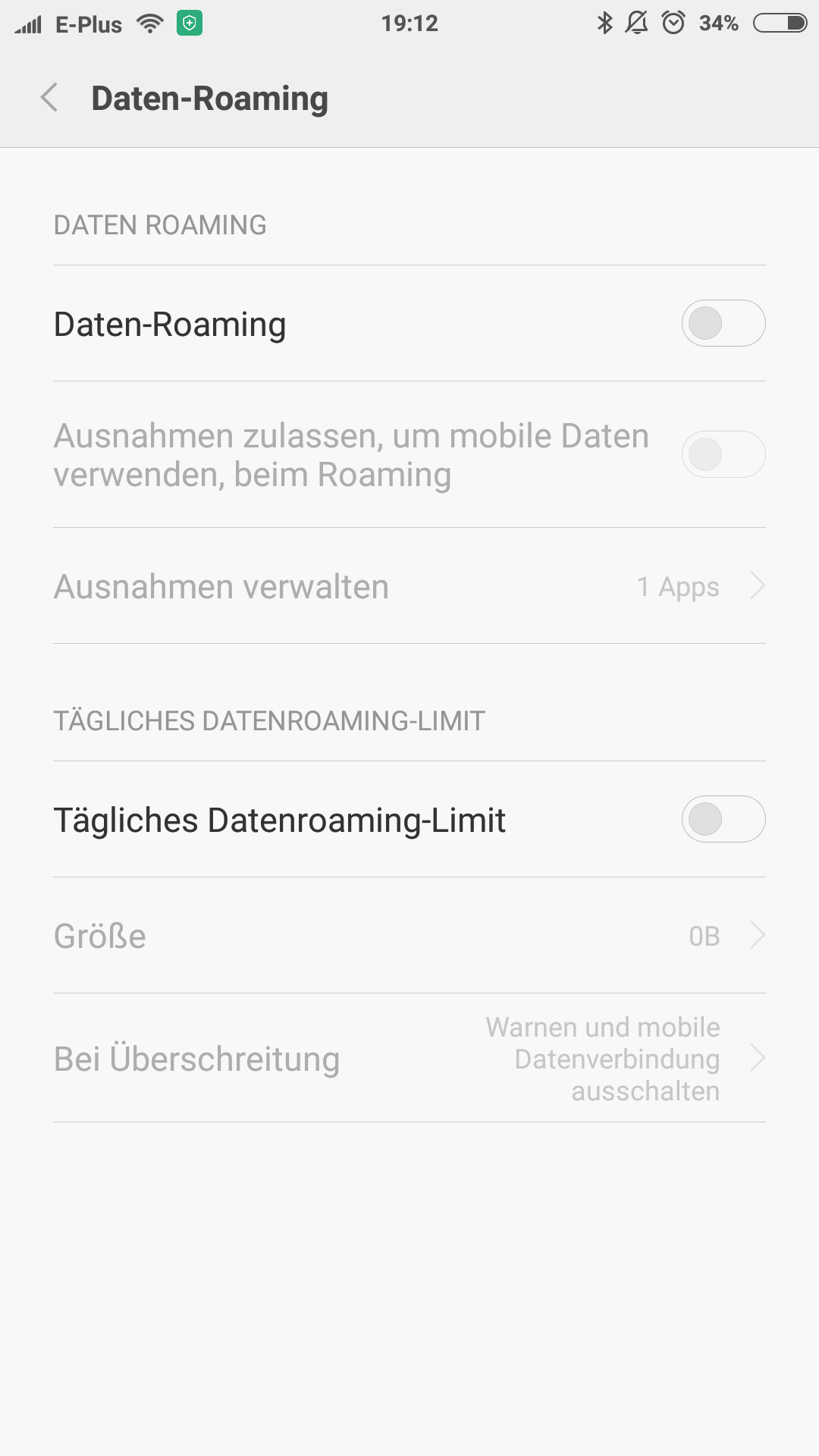Viewport: 819px width, 1456px height.
Task: Go back using the top-left arrow
Action: (49, 98)
